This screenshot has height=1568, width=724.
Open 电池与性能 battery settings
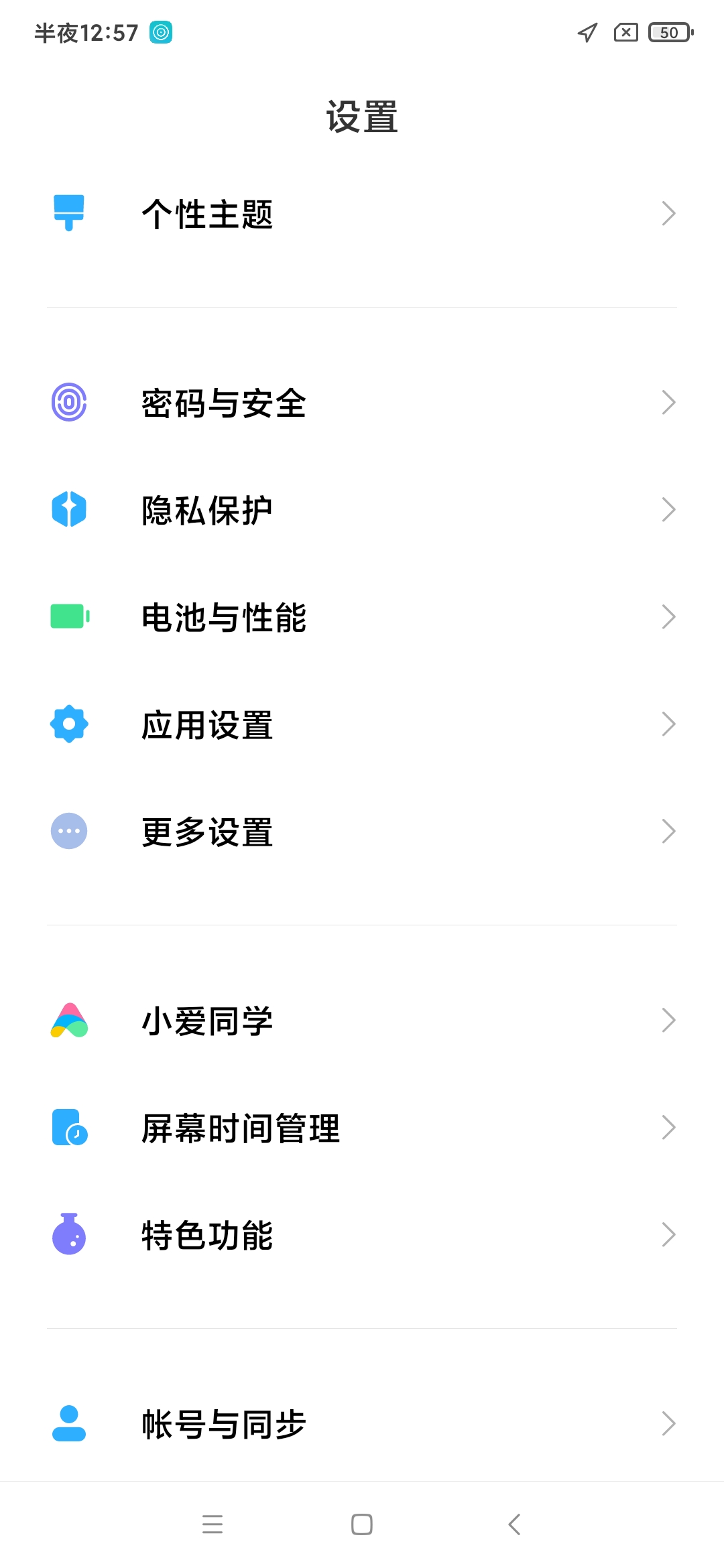tap(362, 617)
